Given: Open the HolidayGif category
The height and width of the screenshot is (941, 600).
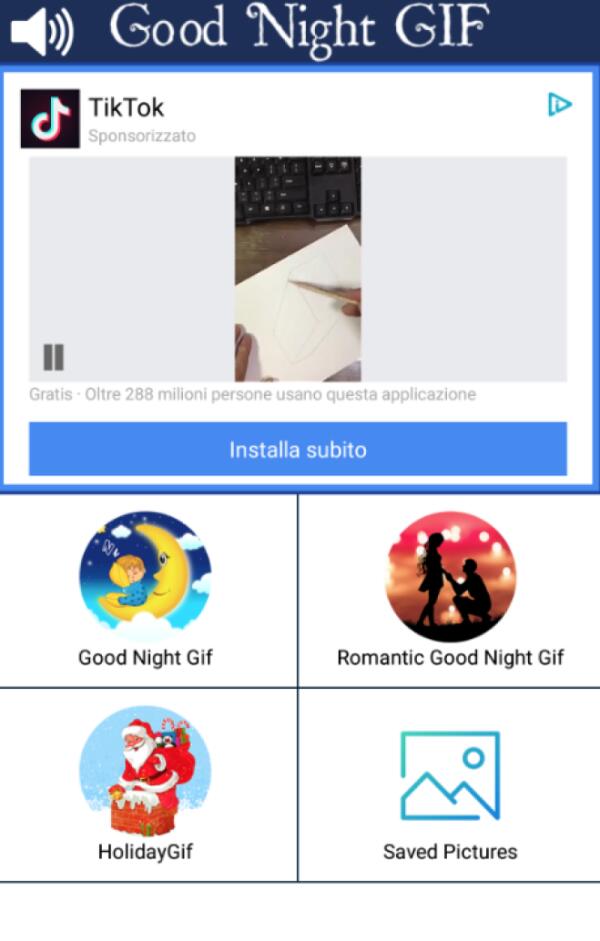Looking at the screenshot, I should click(x=146, y=783).
